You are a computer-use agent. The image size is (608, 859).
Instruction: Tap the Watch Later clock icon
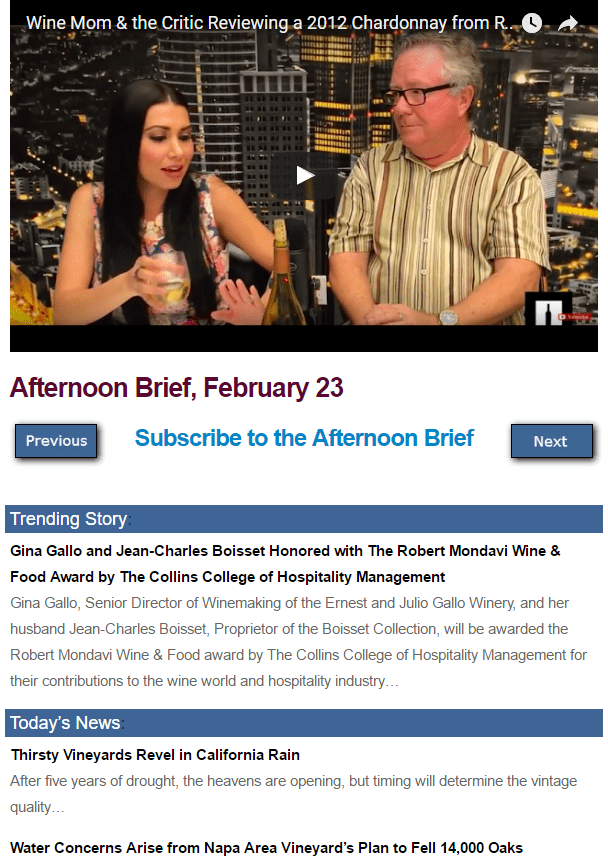point(532,23)
